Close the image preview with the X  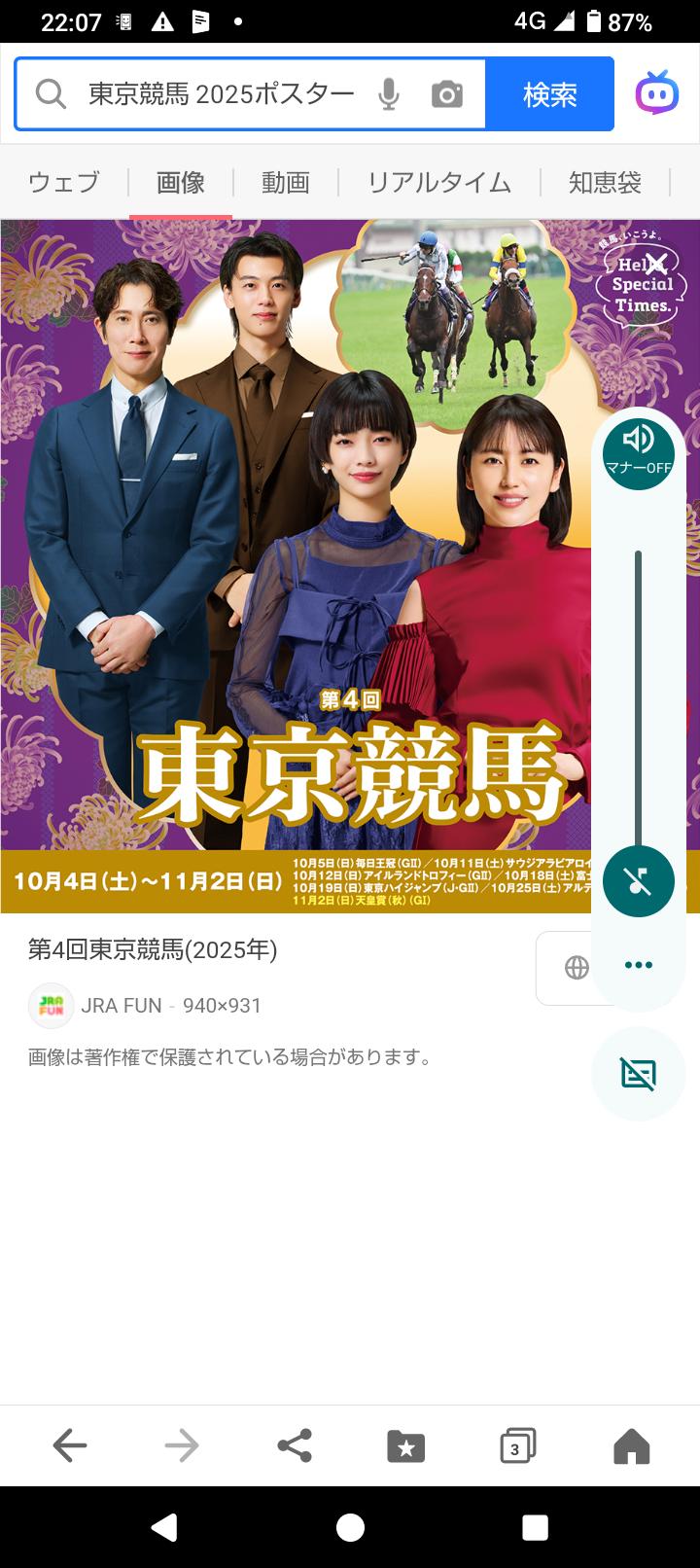tap(657, 262)
